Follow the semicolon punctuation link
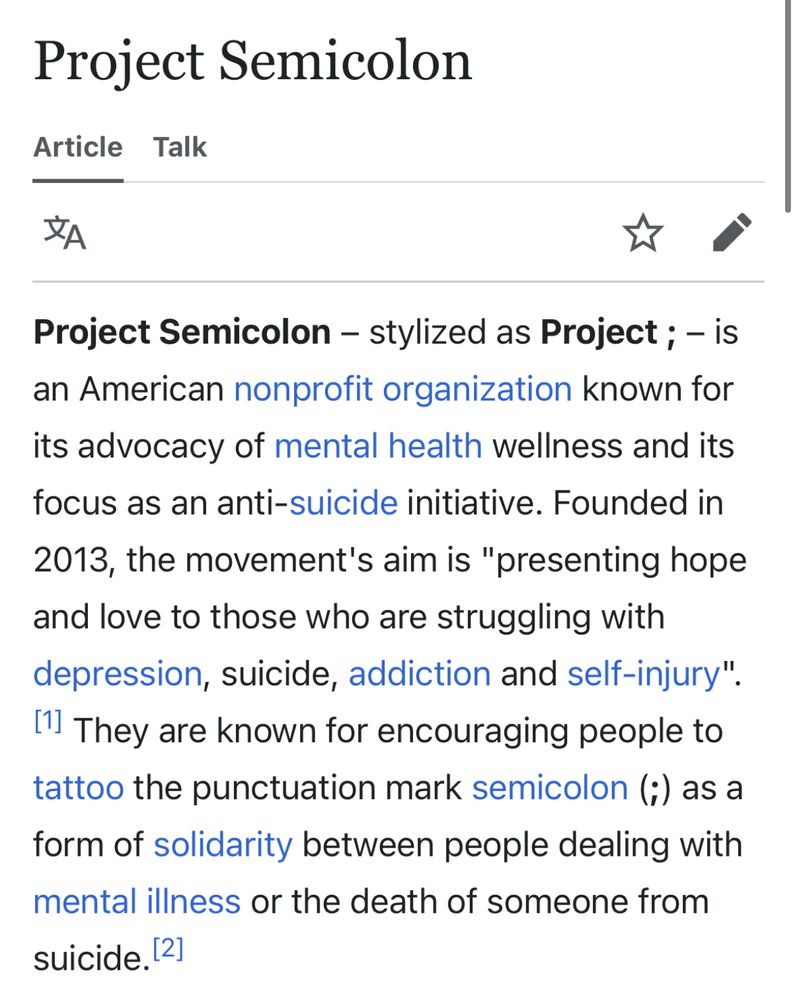 [x=550, y=788]
